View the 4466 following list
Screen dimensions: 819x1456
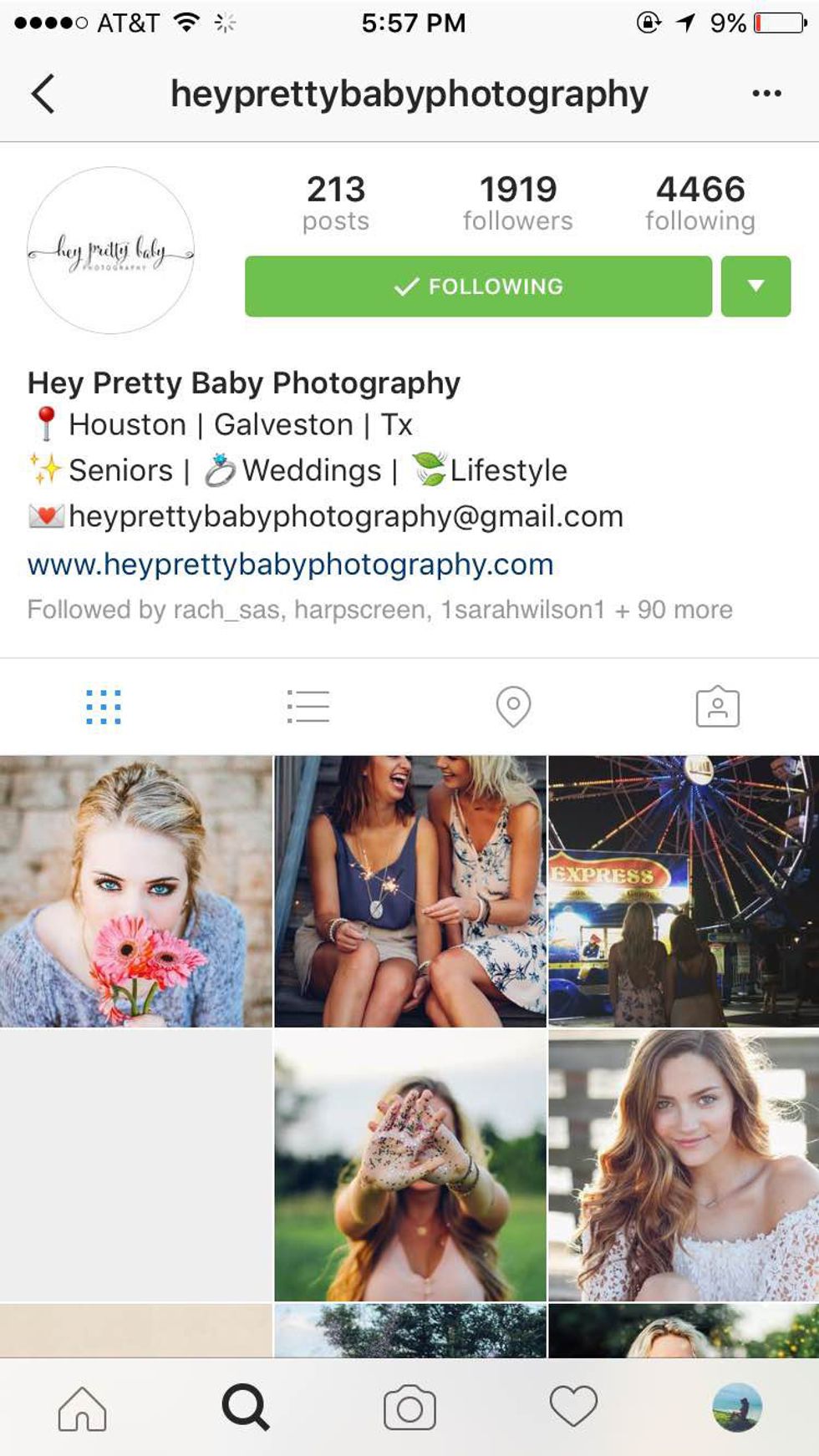pos(699,203)
